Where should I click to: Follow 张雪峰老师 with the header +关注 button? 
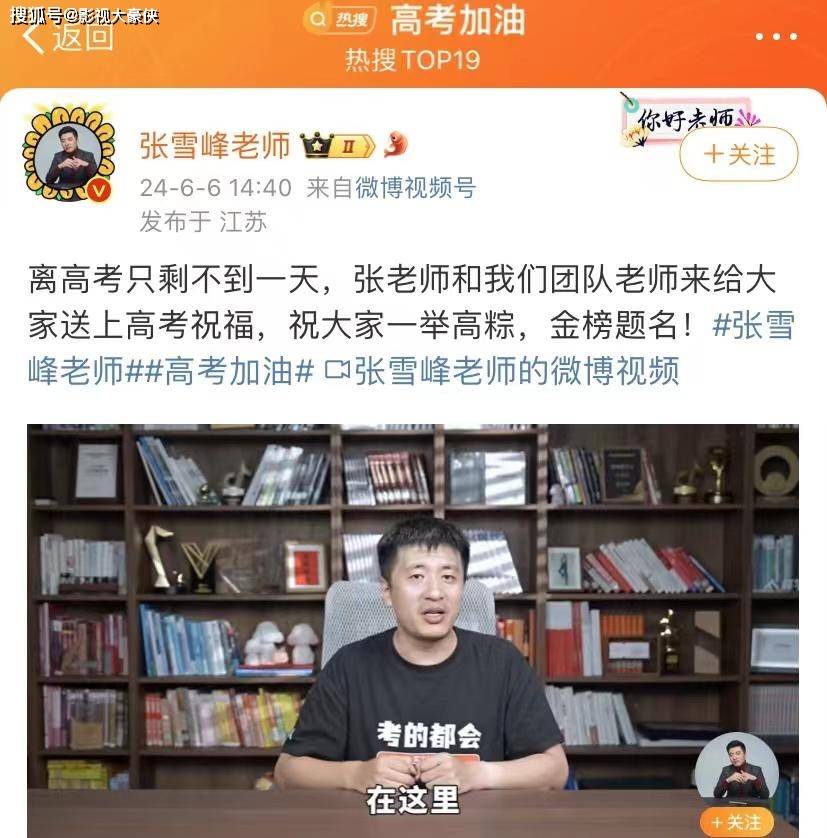pos(739,154)
